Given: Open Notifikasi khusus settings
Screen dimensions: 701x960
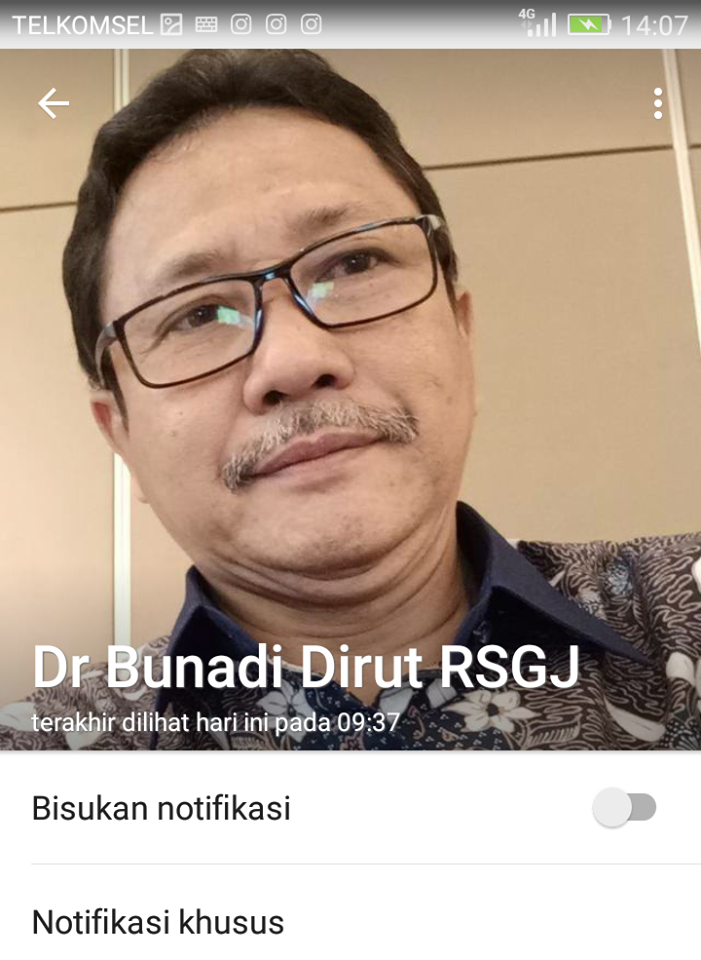Looking at the screenshot, I should point(158,922).
